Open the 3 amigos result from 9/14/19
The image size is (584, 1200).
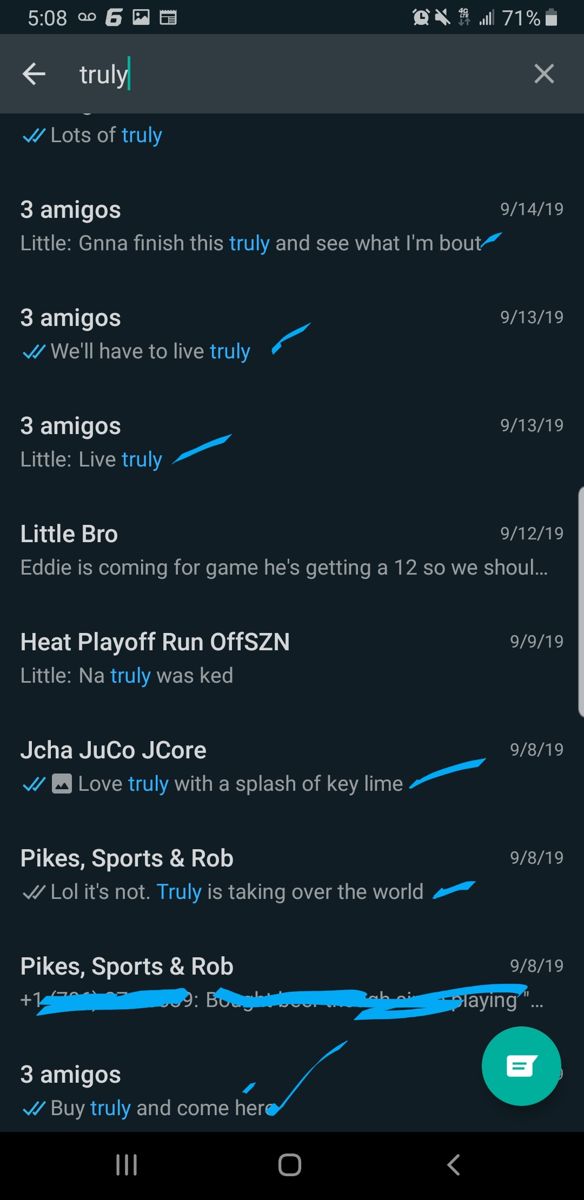292,226
